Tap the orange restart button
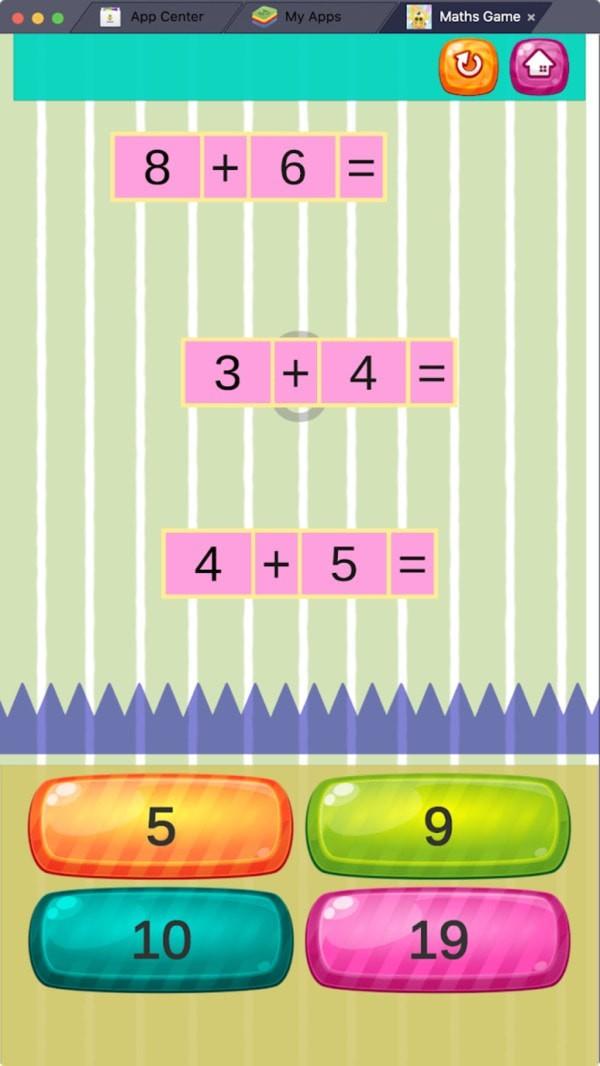The height and width of the screenshot is (1066, 600). click(x=468, y=66)
